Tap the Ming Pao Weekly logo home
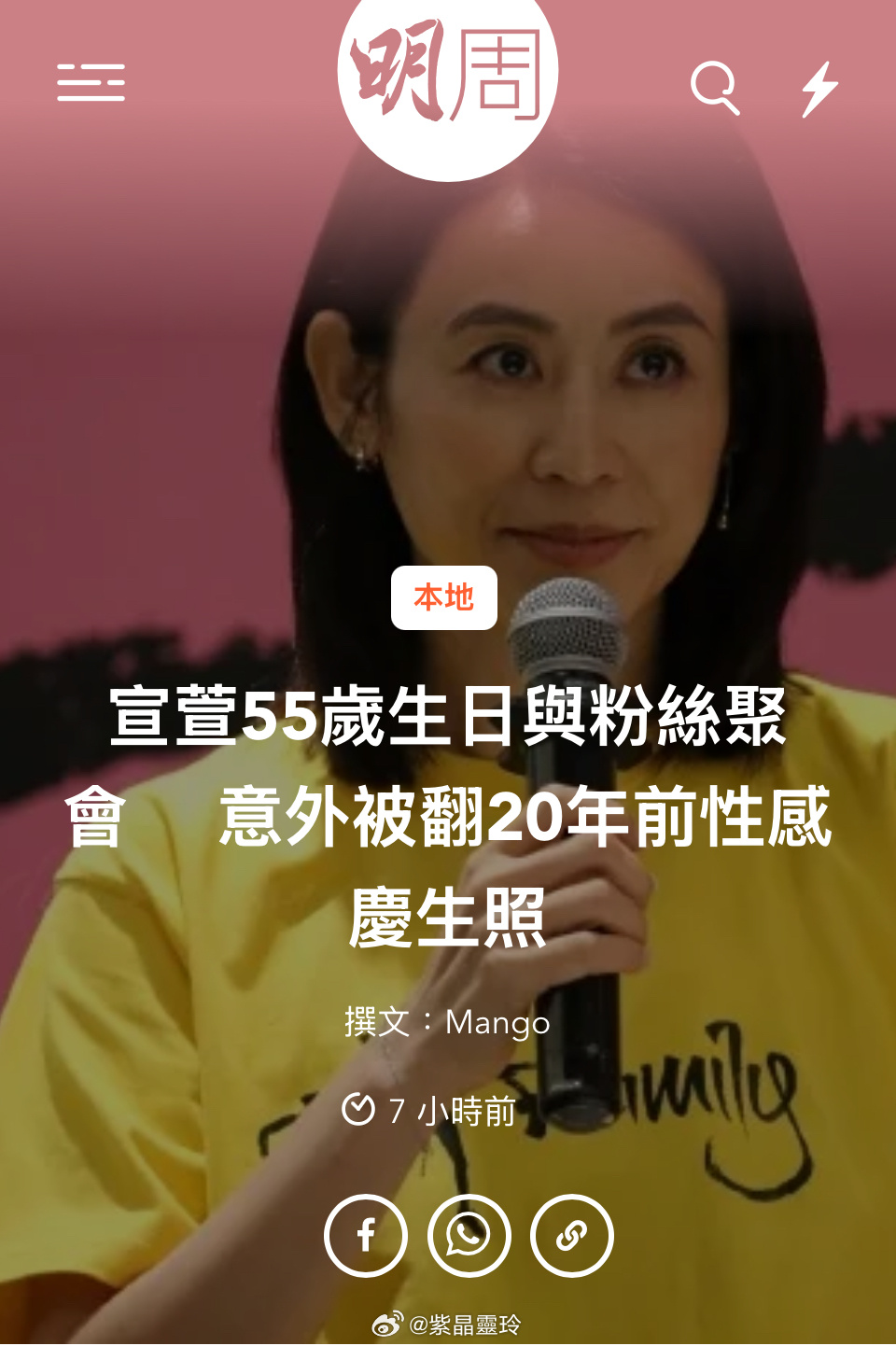The image size is (896, 1346). point(448,75)
